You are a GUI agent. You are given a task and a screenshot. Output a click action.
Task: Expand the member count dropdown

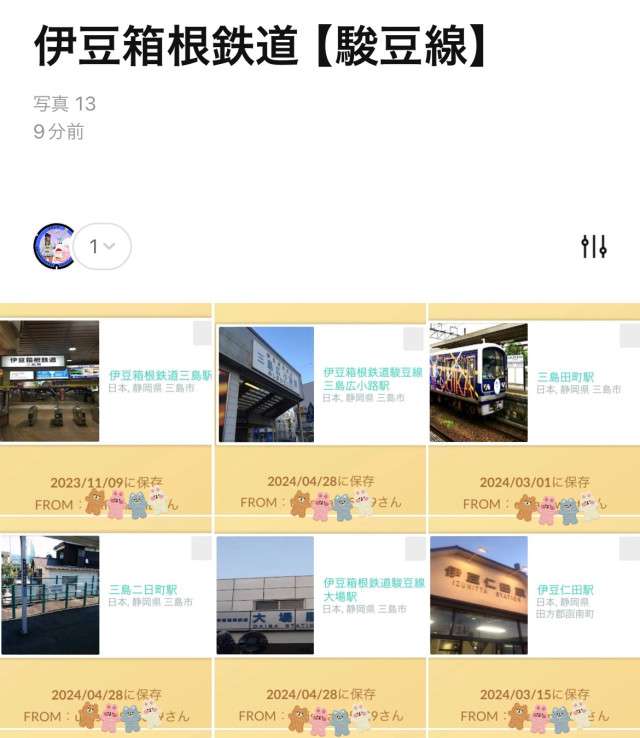[102, 246]
